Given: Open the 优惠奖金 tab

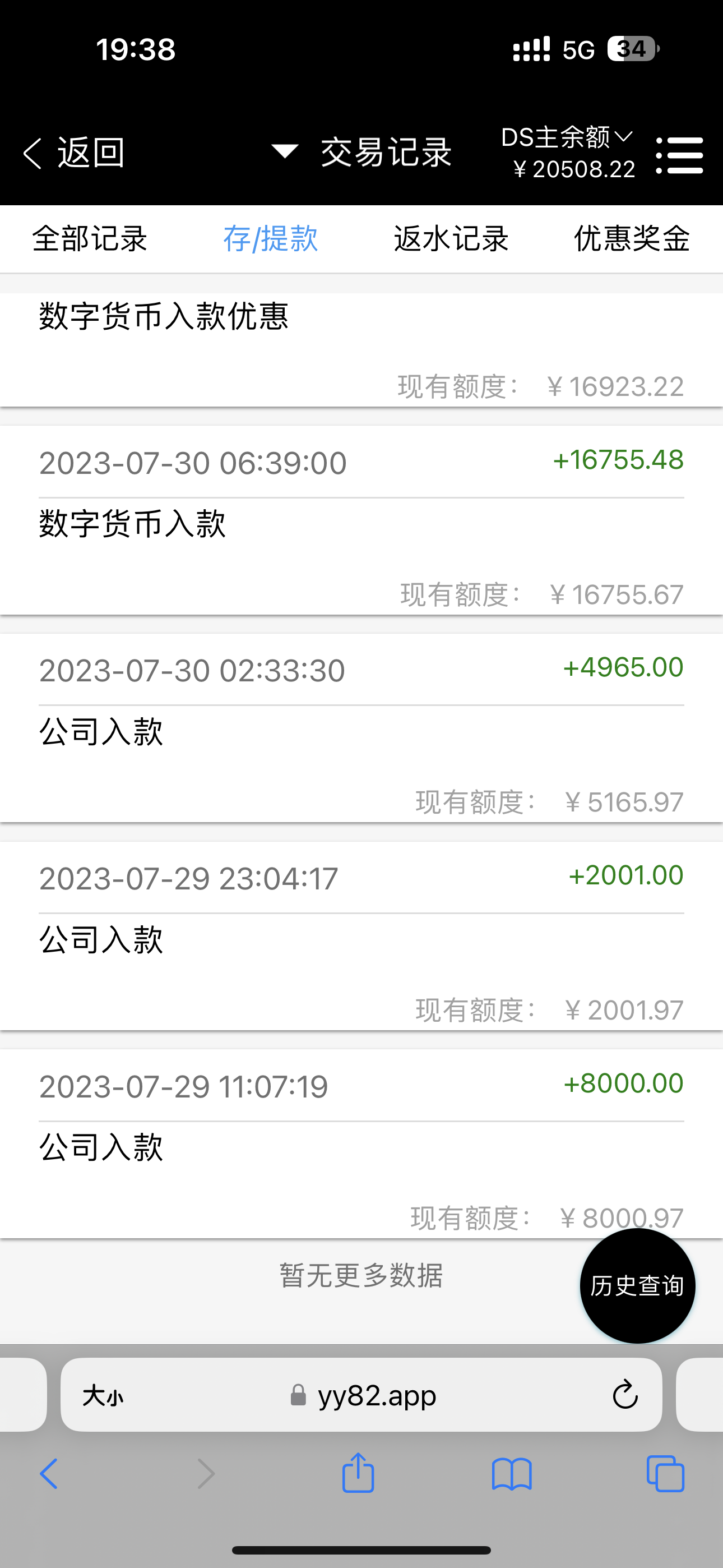Looking at the screenshot, I should [x=632, y=238].
